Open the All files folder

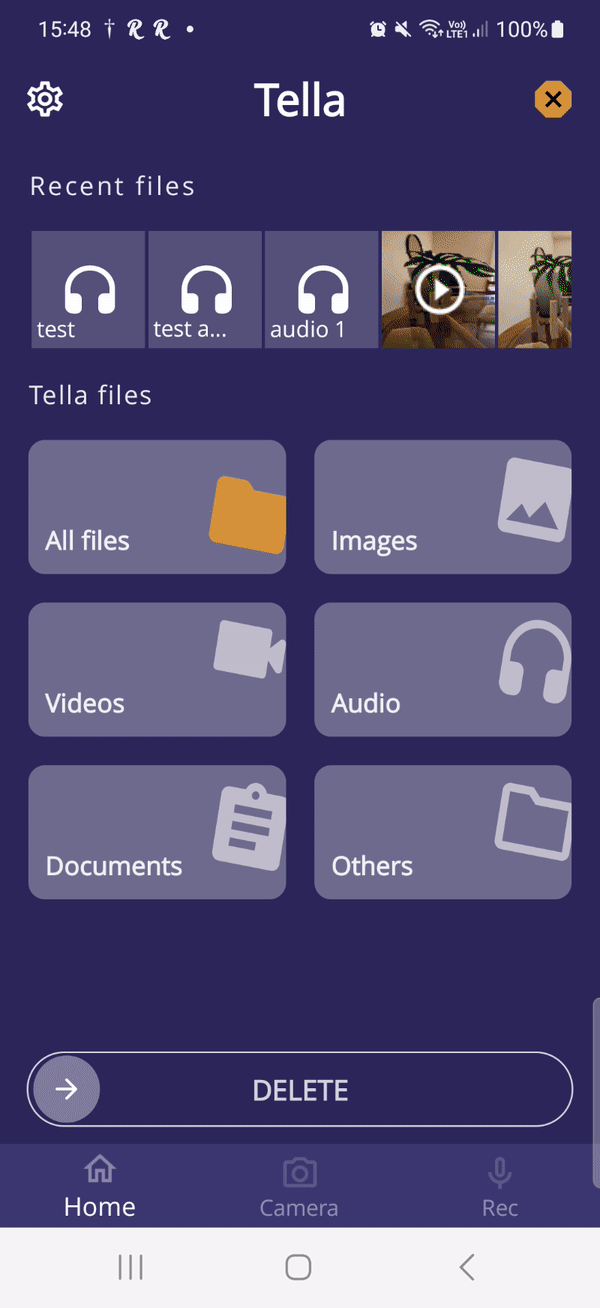157,507
